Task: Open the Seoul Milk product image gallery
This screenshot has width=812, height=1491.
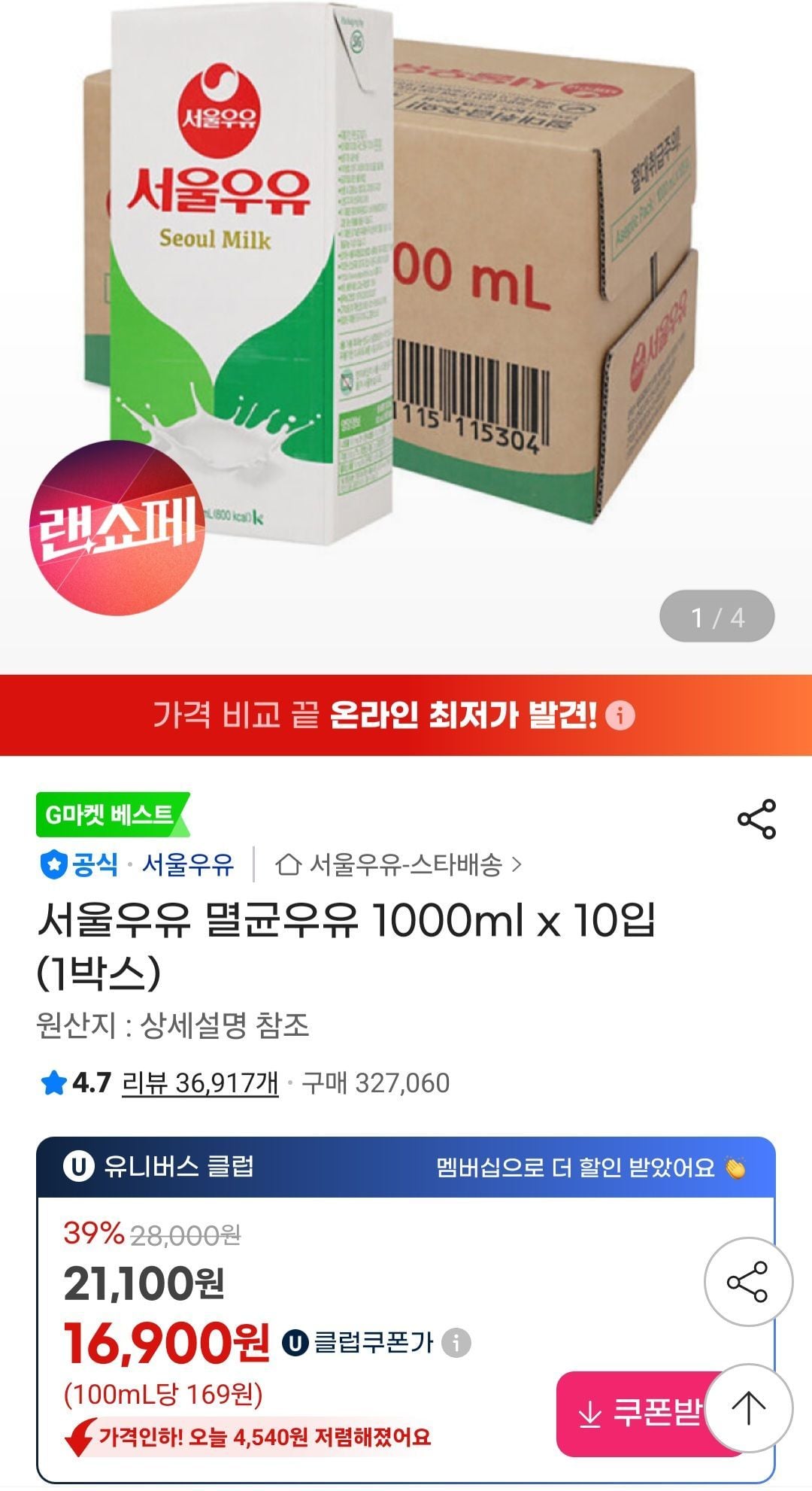Action: click(x=406, y=301)
